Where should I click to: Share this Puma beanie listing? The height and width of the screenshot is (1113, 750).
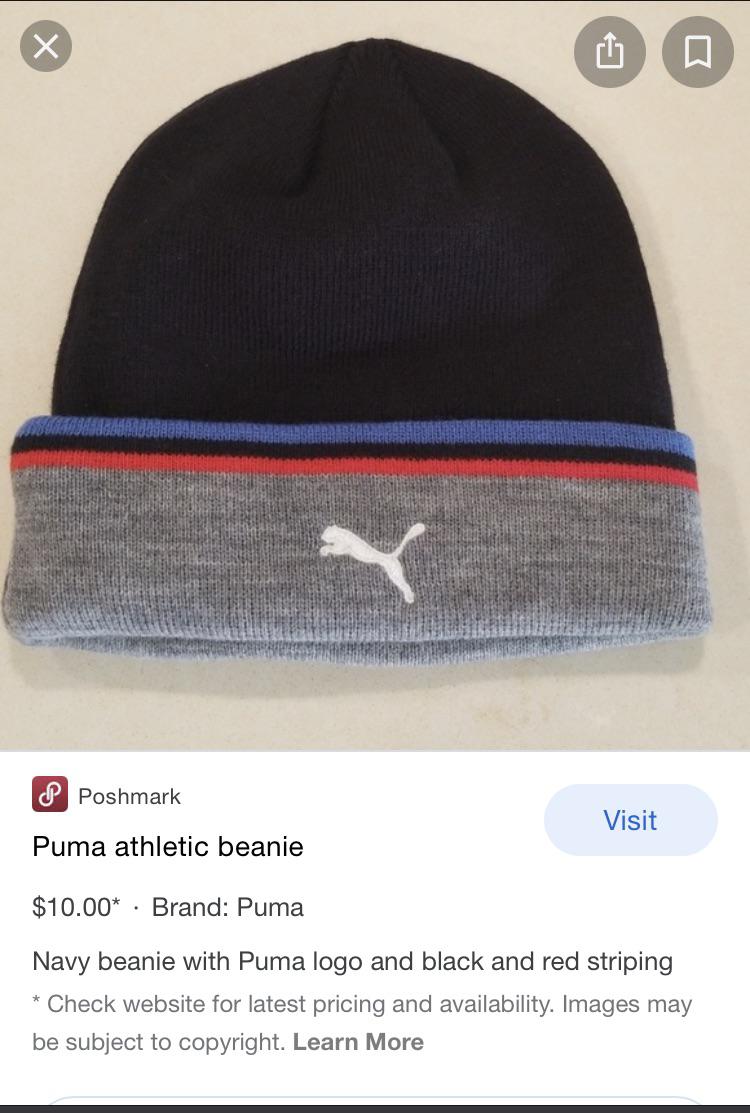click(x=610, y=52)
